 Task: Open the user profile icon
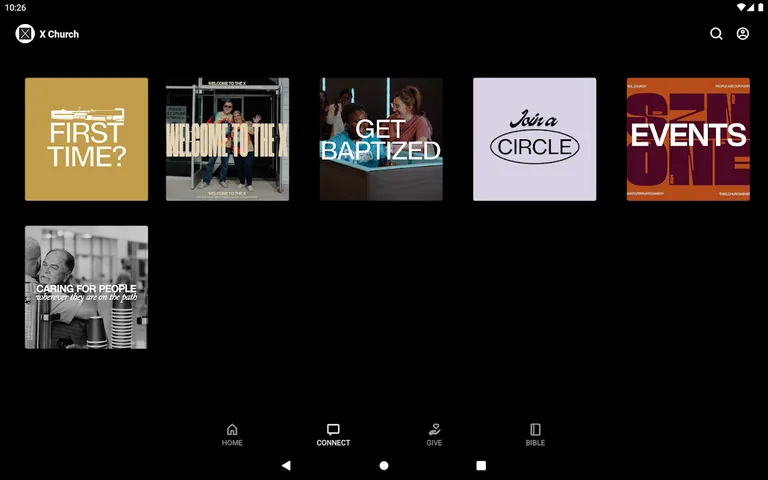pos(743,34)
